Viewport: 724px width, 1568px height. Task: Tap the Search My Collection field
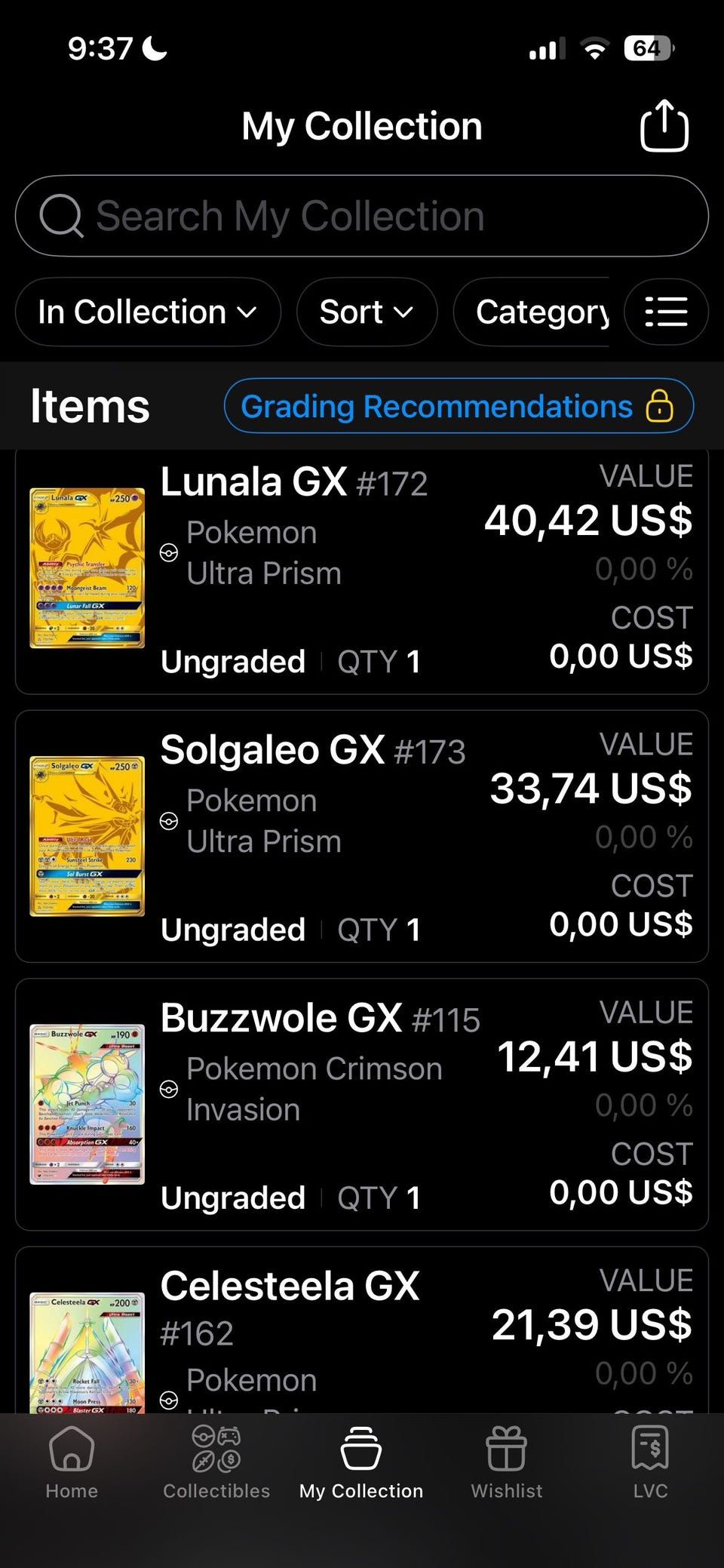362,217
